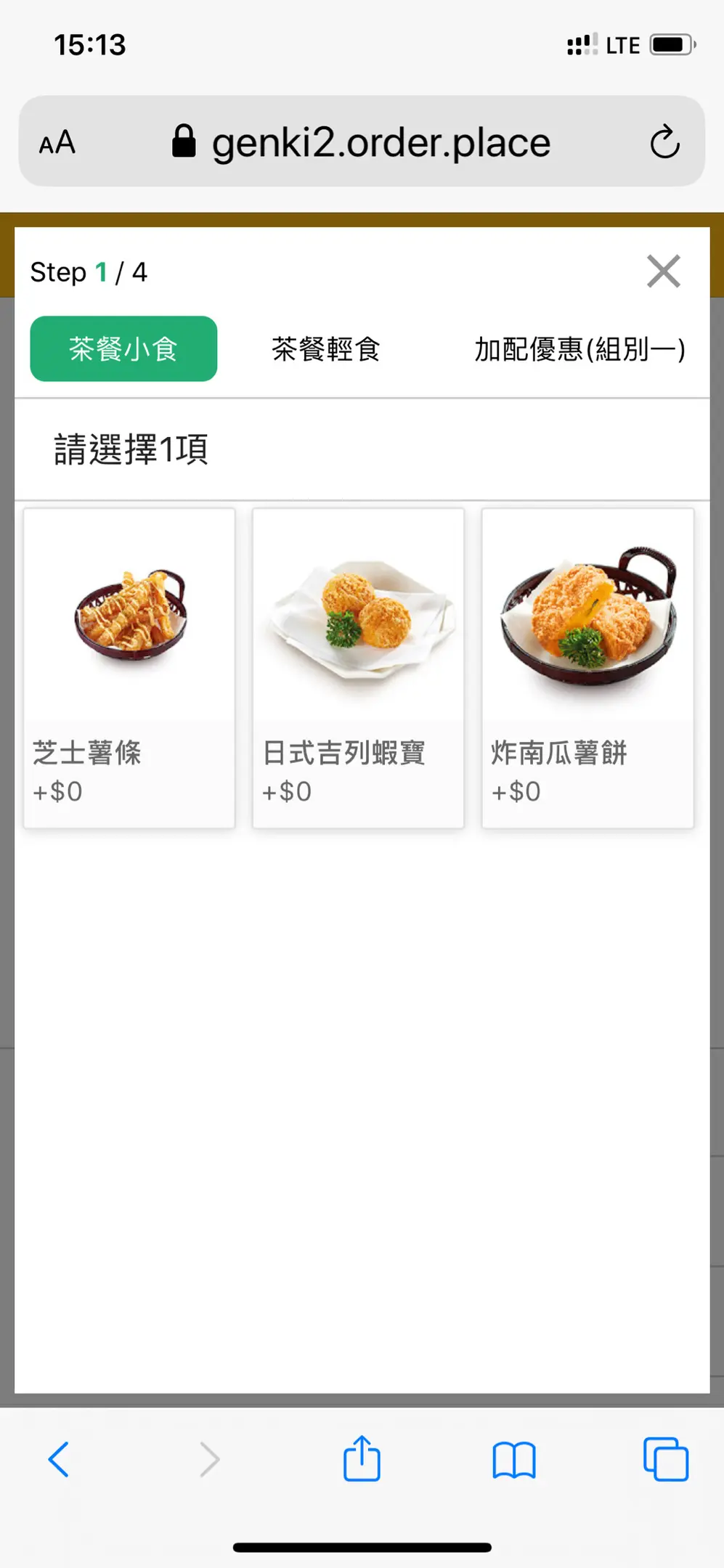This screenshot has width=724, height=1568.
Task: Choose the 芝士薯條 item
Action: pos(129,668)
